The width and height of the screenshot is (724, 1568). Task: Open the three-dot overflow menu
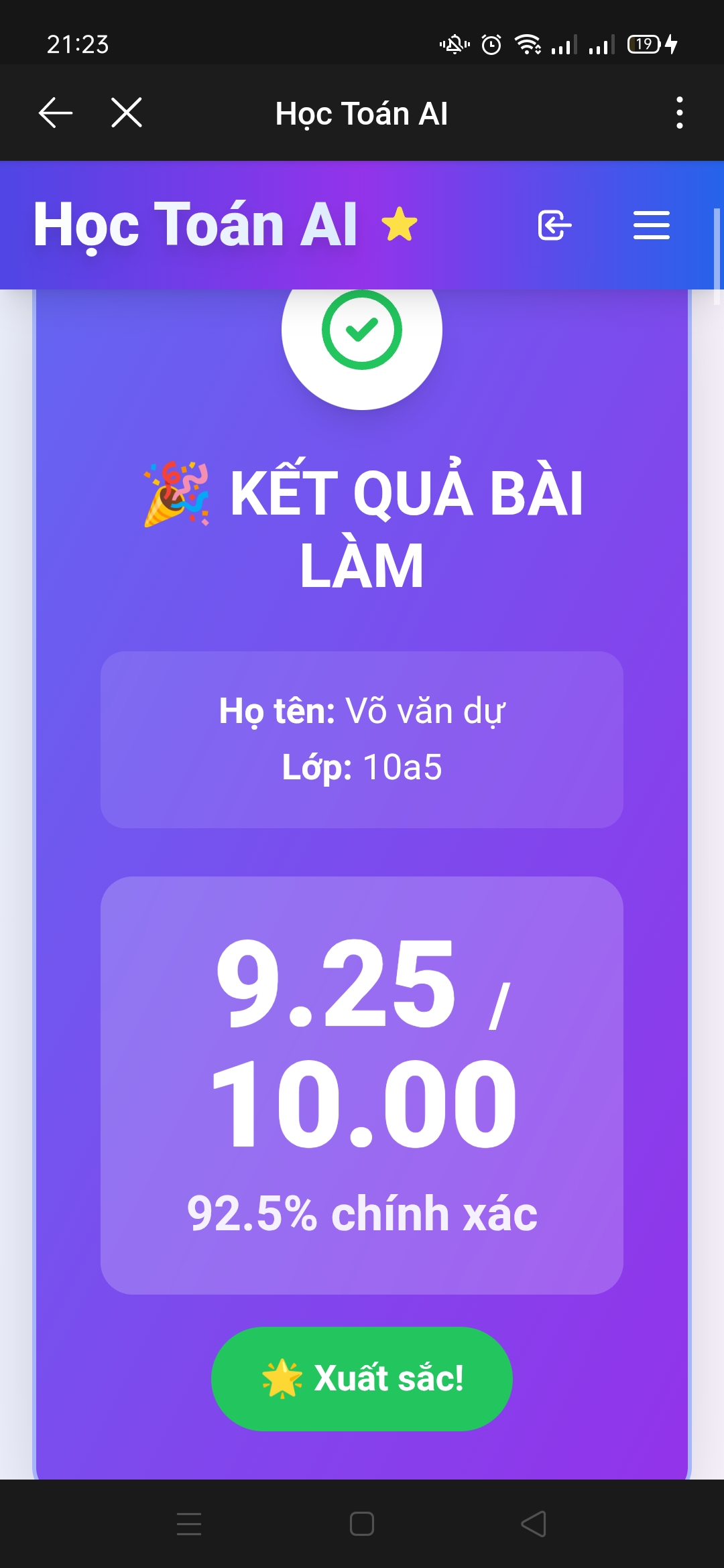coord(679,113)
